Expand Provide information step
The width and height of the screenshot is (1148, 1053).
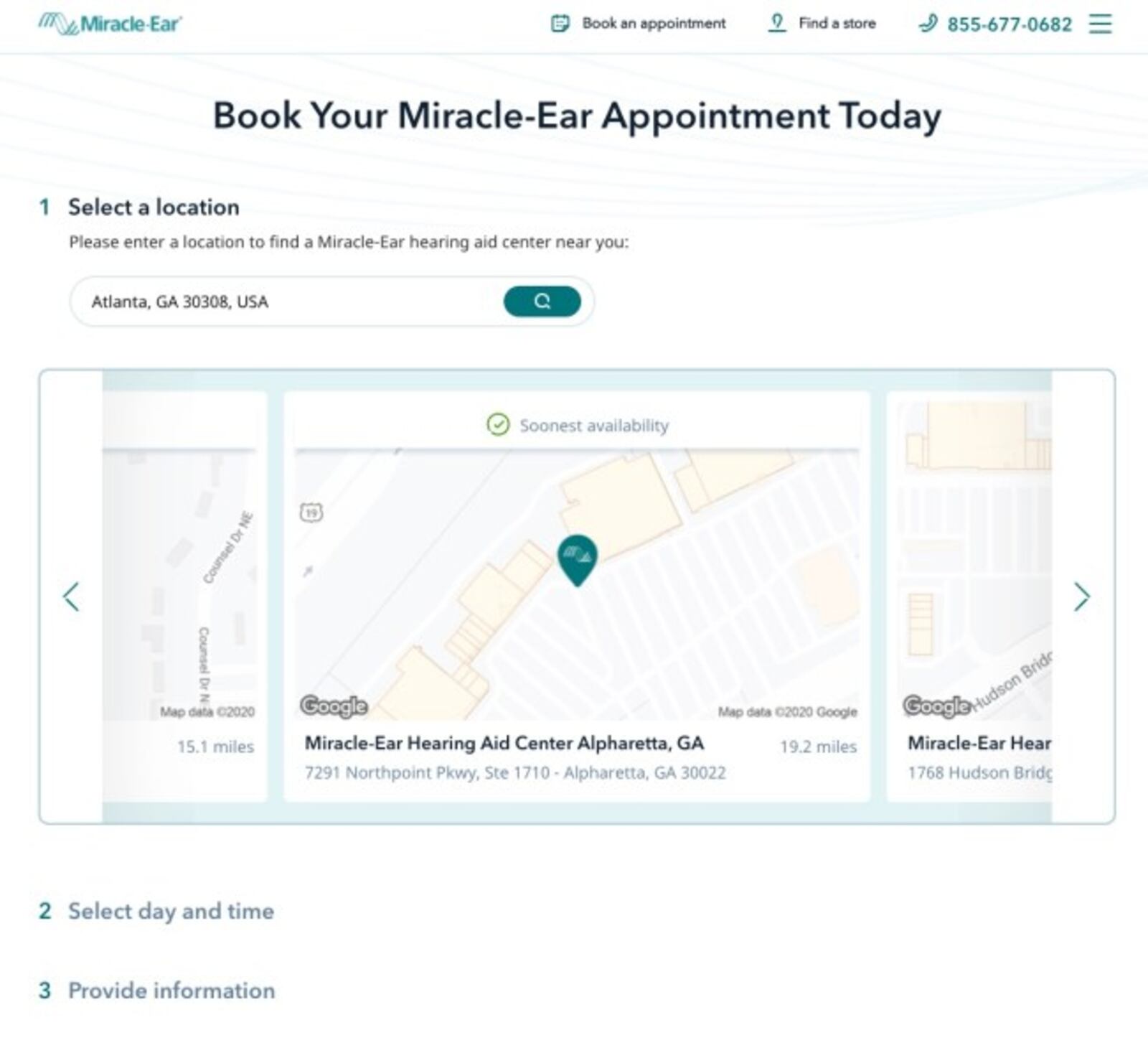(171, 991)
